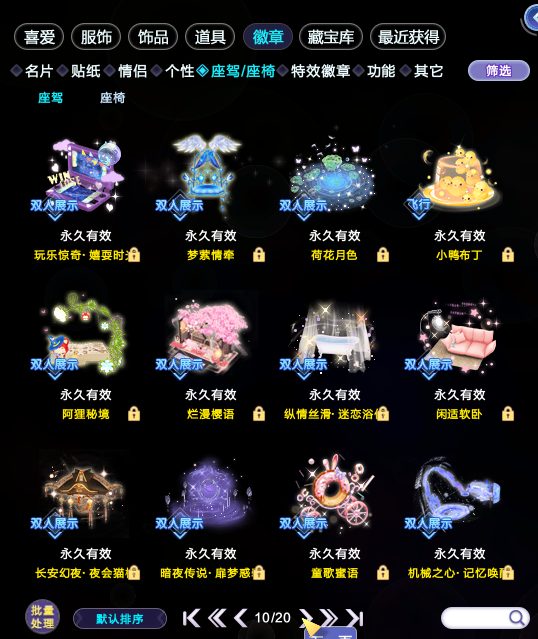Screen dimensions: 538x639
Task: Jump to the first page
Action: 192,618
